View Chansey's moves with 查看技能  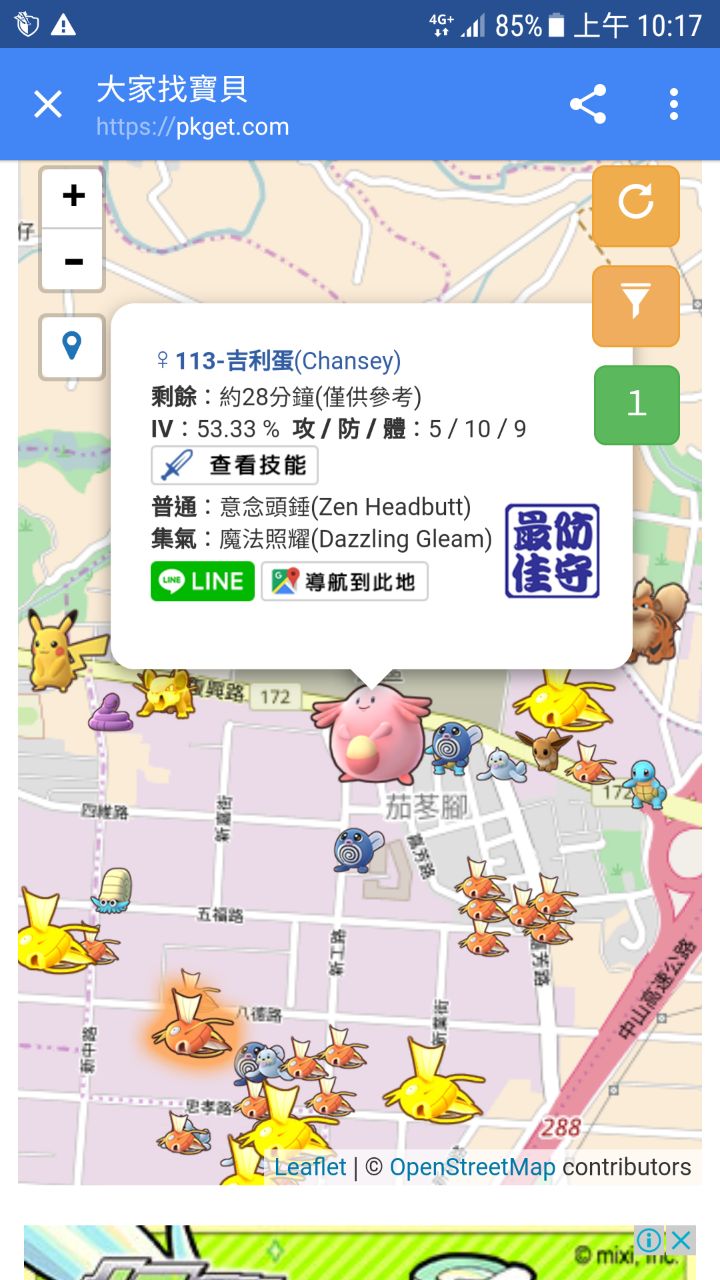(235, 466)
